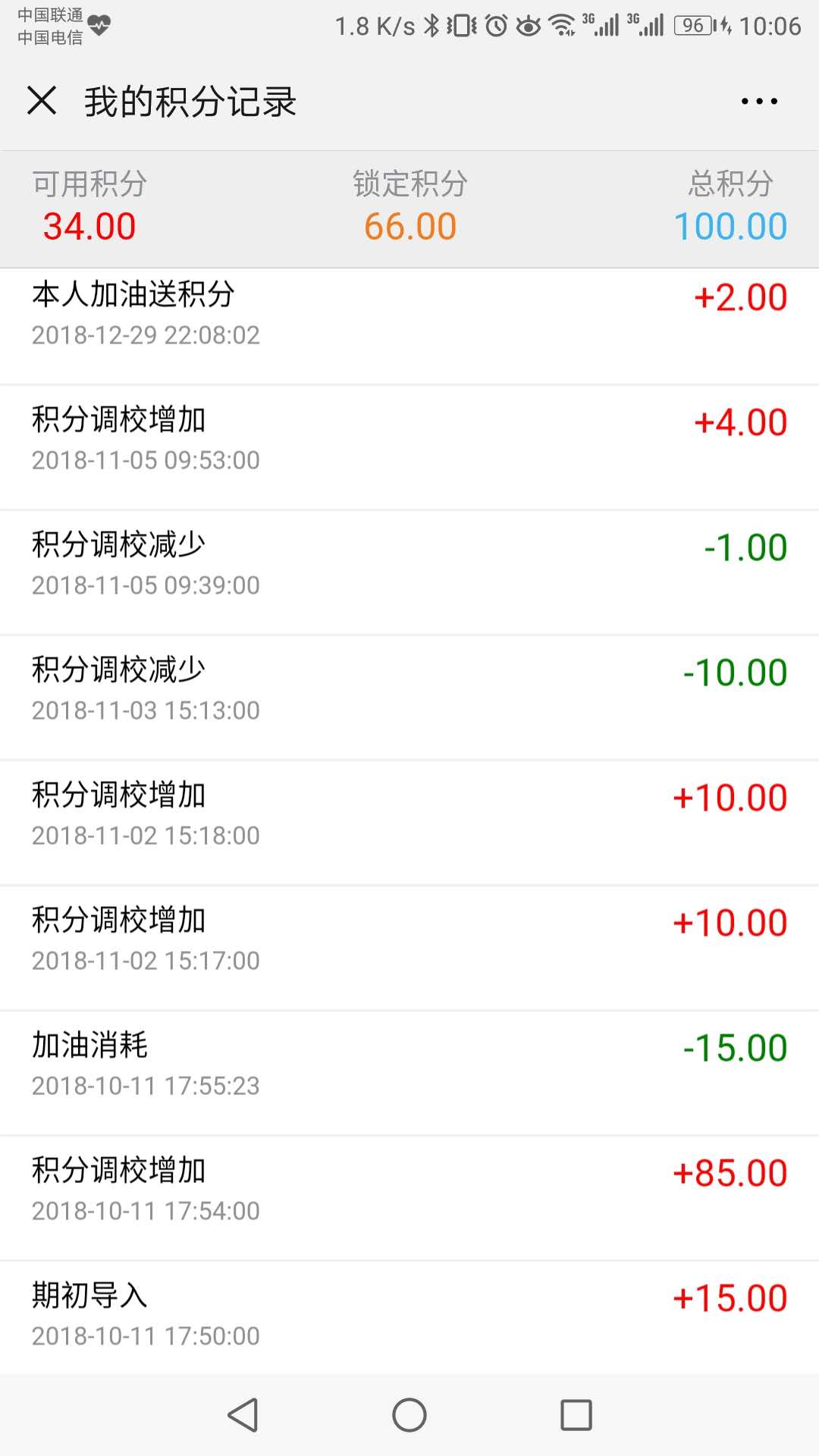Show recent apps
The image size is (819, 1456).
pos(576,1414)
